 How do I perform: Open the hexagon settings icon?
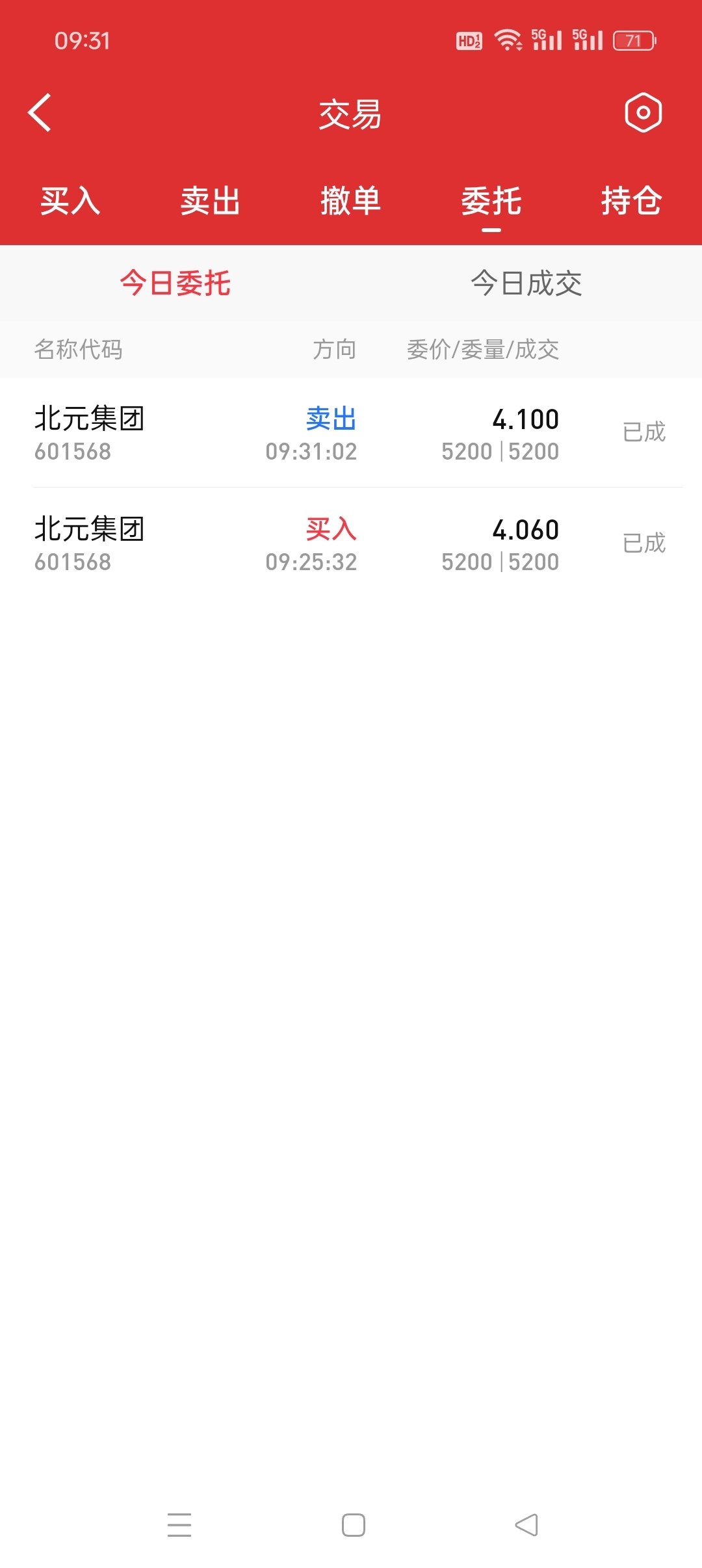coord(643,112)
